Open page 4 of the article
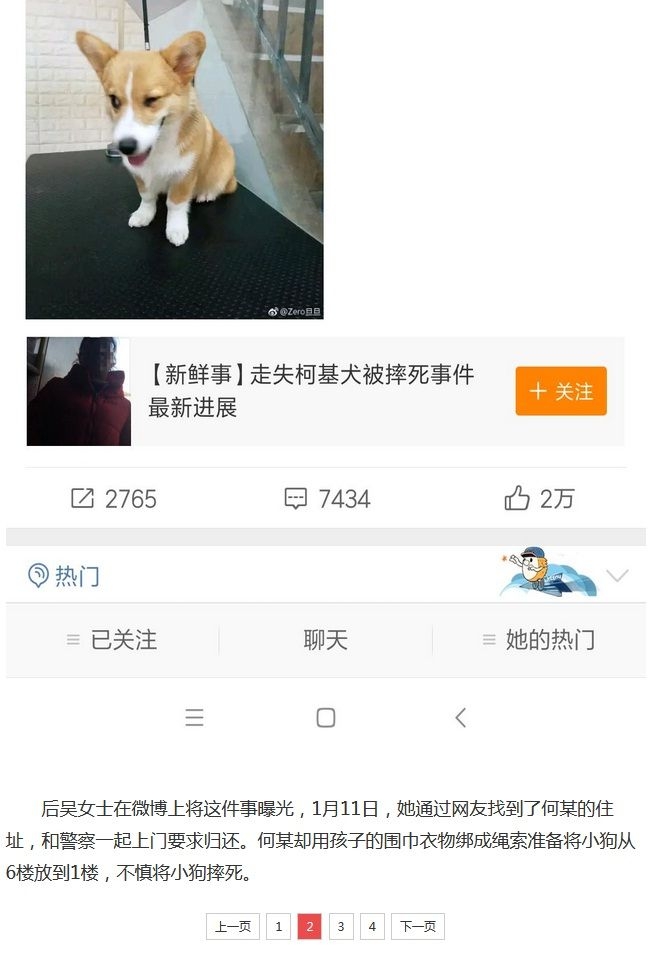Viewport: 652px width, 957px height. tap(372, 927)
